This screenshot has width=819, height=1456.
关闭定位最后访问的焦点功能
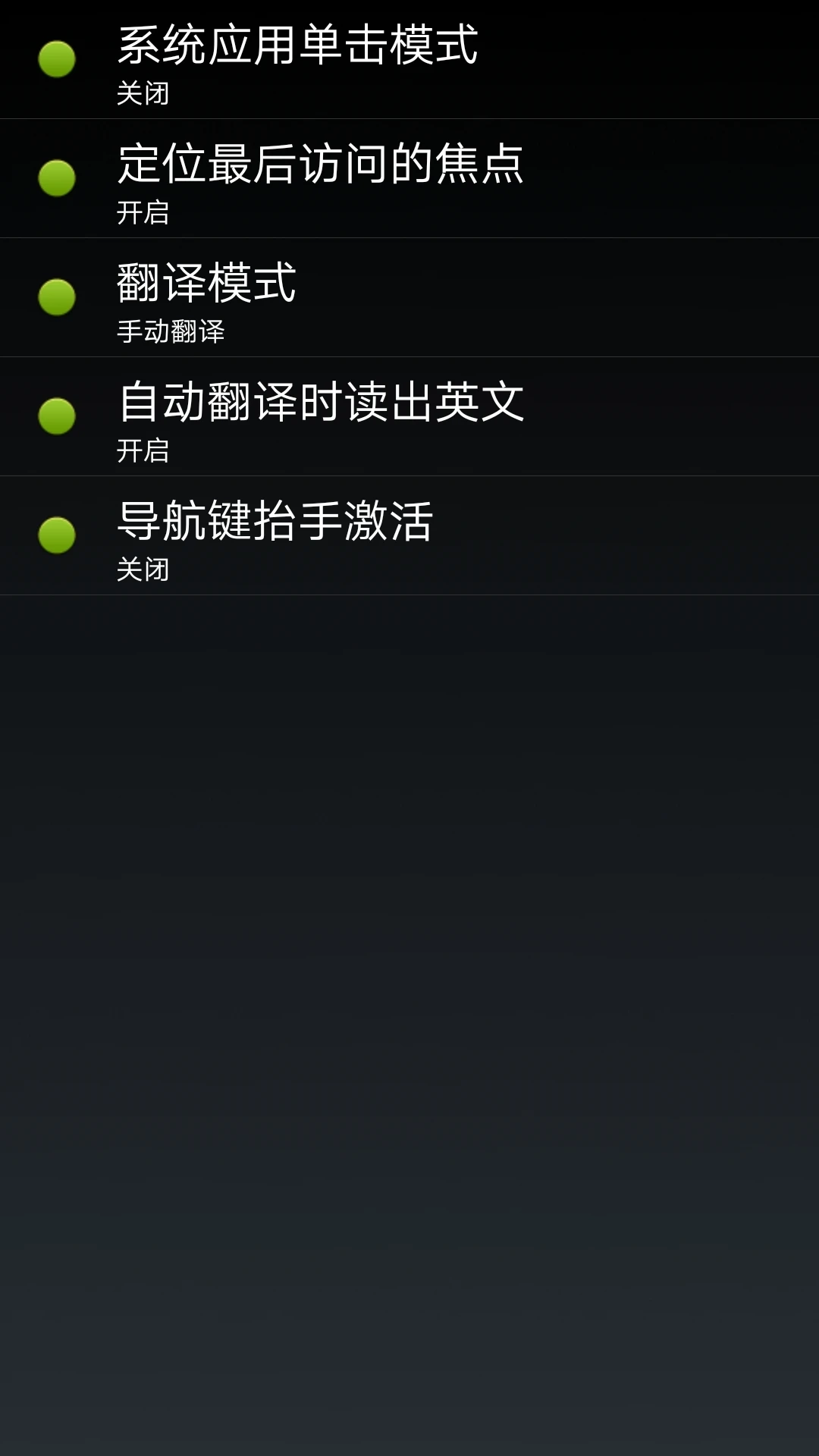(409, 180)
